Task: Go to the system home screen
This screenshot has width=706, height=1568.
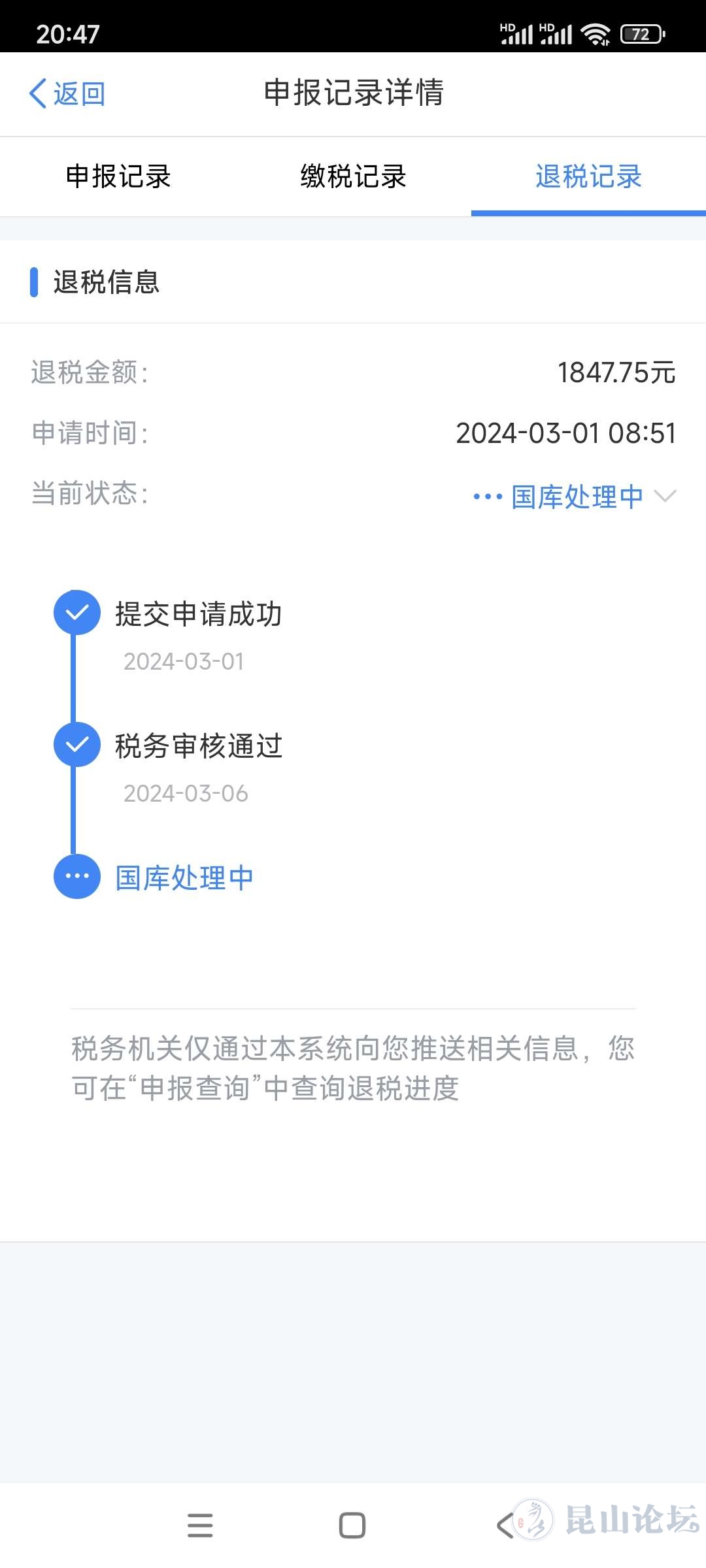Action: click(x=352, y=1526)
